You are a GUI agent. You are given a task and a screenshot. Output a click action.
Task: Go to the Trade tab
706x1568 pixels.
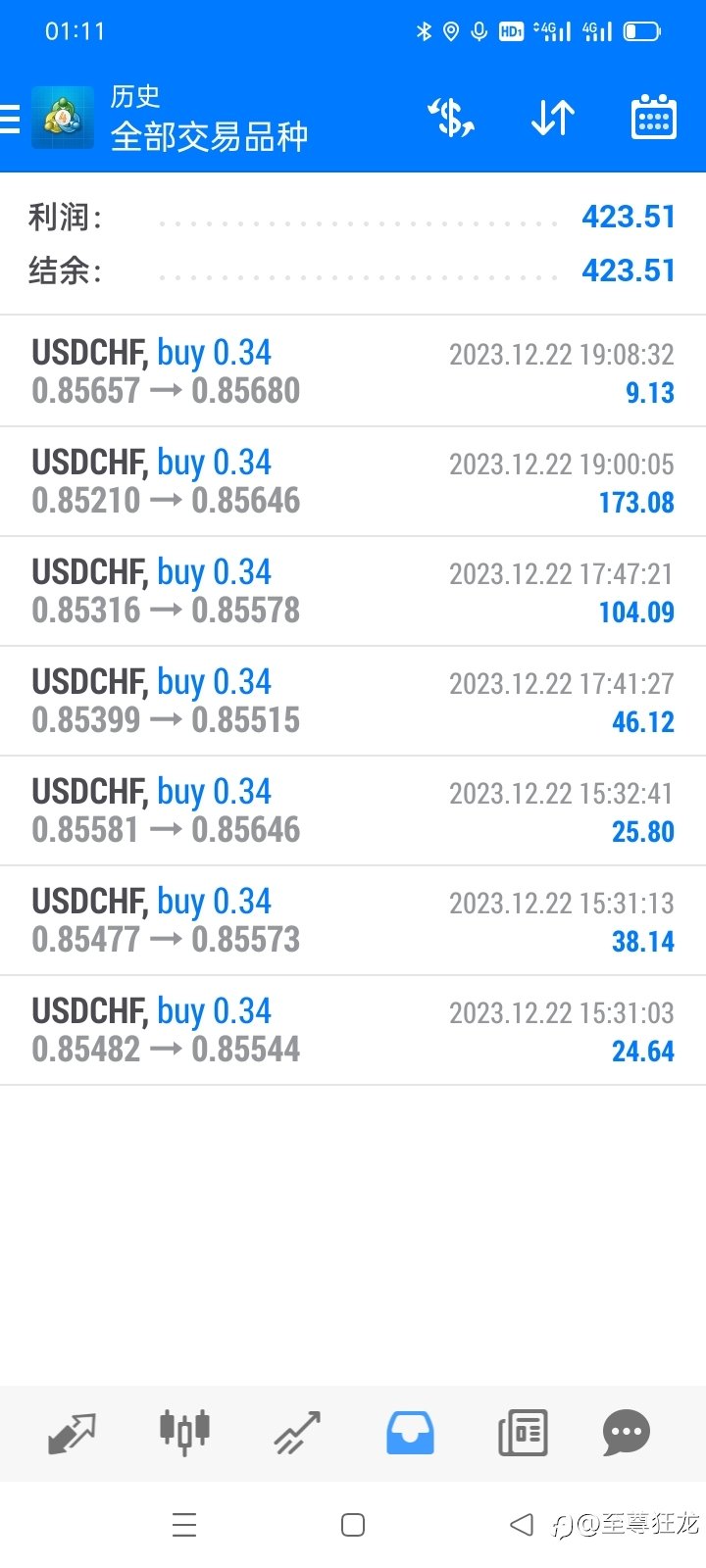coord(297,1433)
